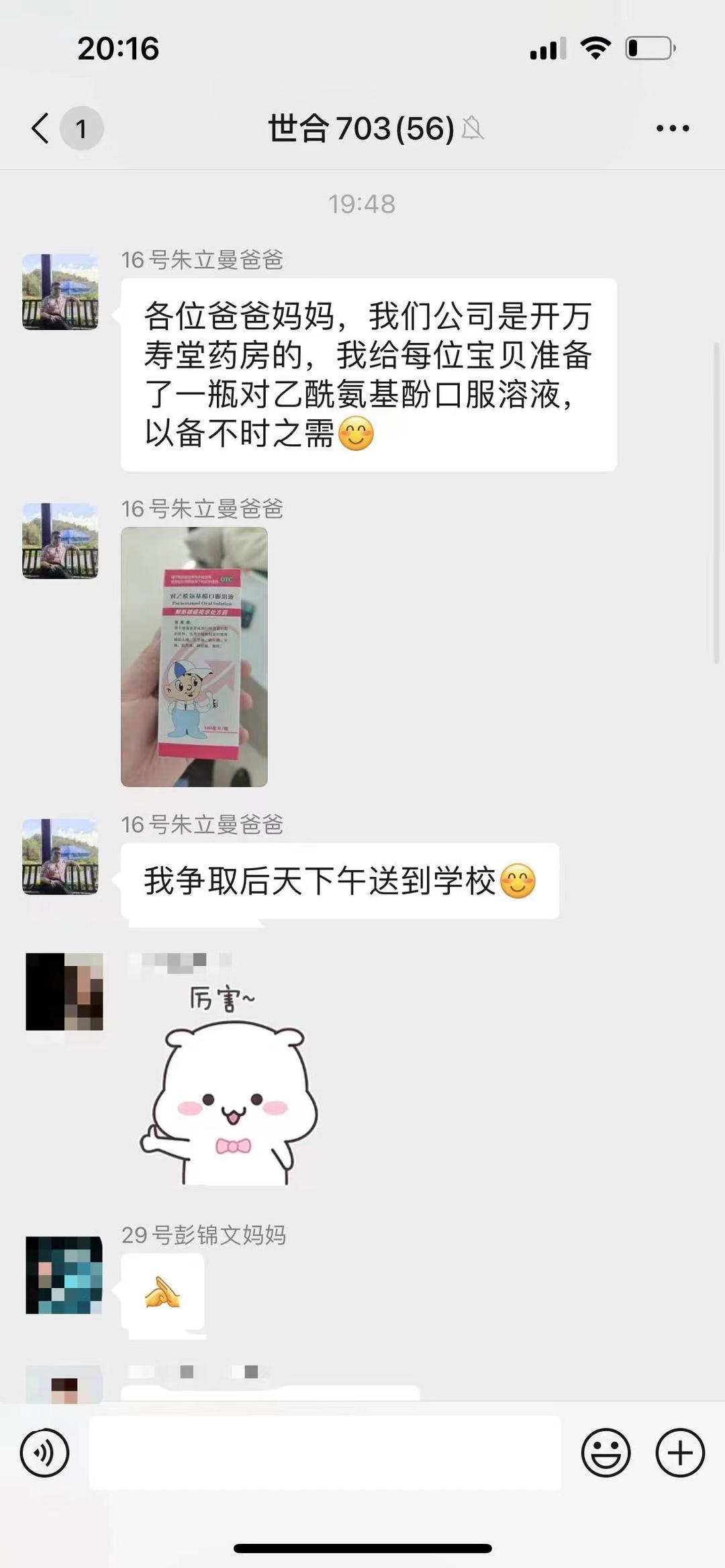Open the emoji sticker panel
Viewport: 725px width, 1568px height.
click(x=606, y=1453)
